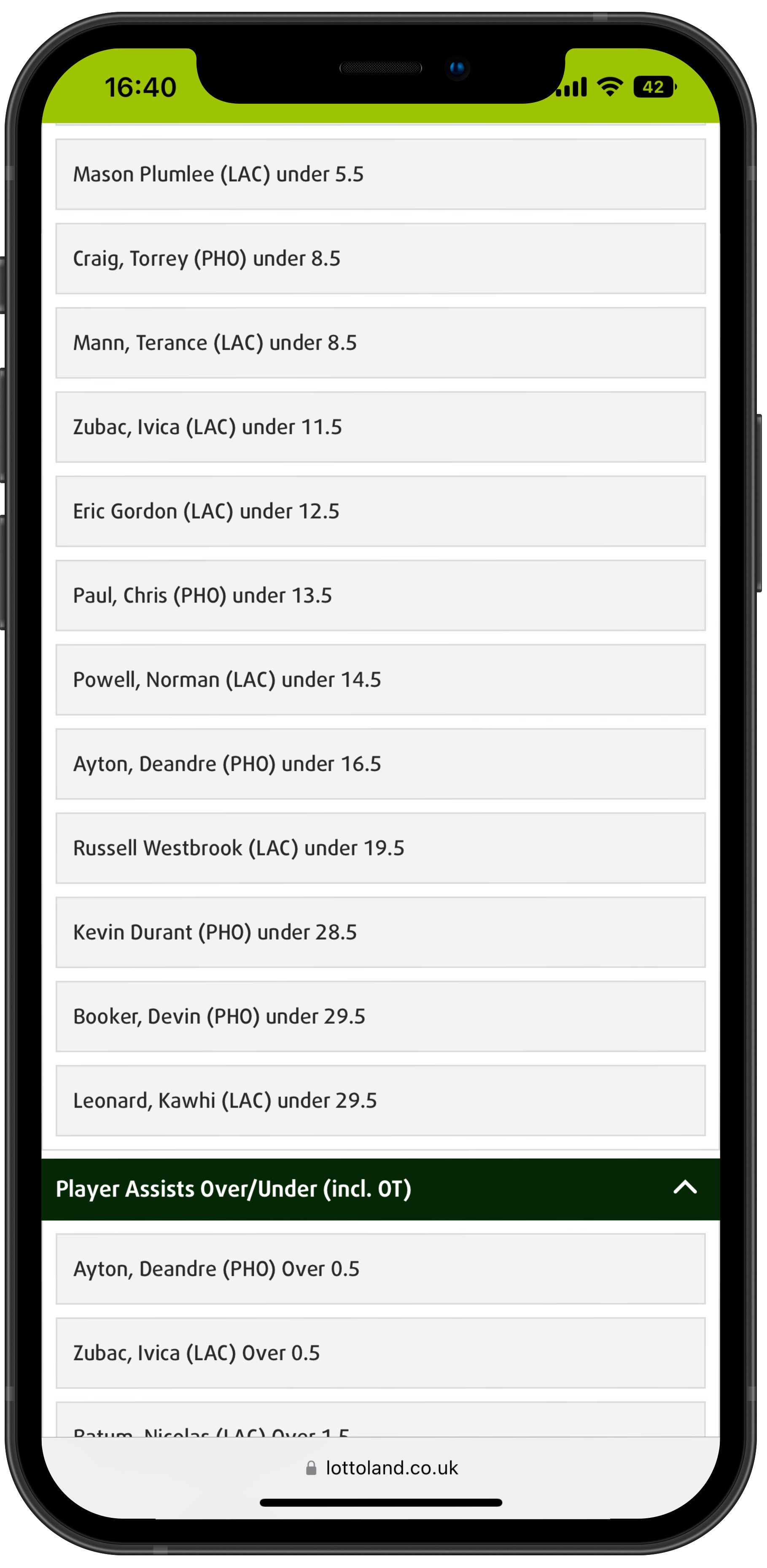Select Craig, Torrey (PHO) under 8.5
This screenshot has width=767, height=1568.
(x=380, y=258)
